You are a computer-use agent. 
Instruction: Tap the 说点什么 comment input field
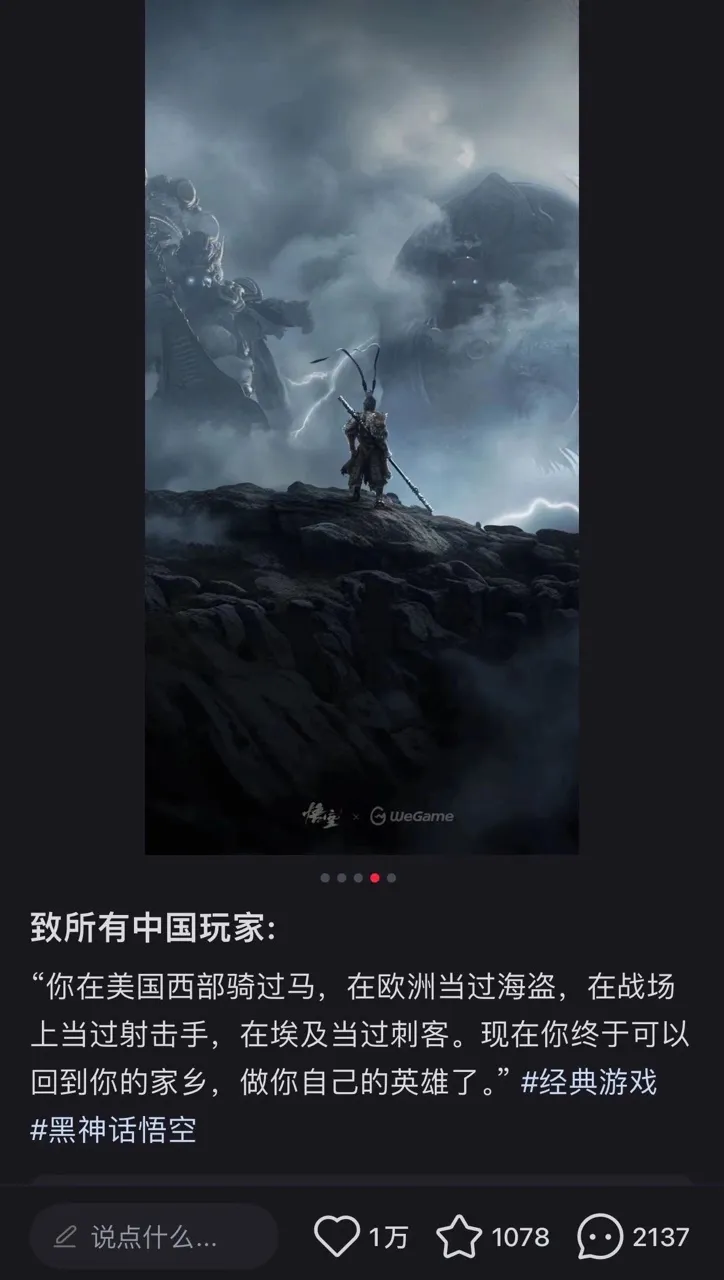[153, 1237]
